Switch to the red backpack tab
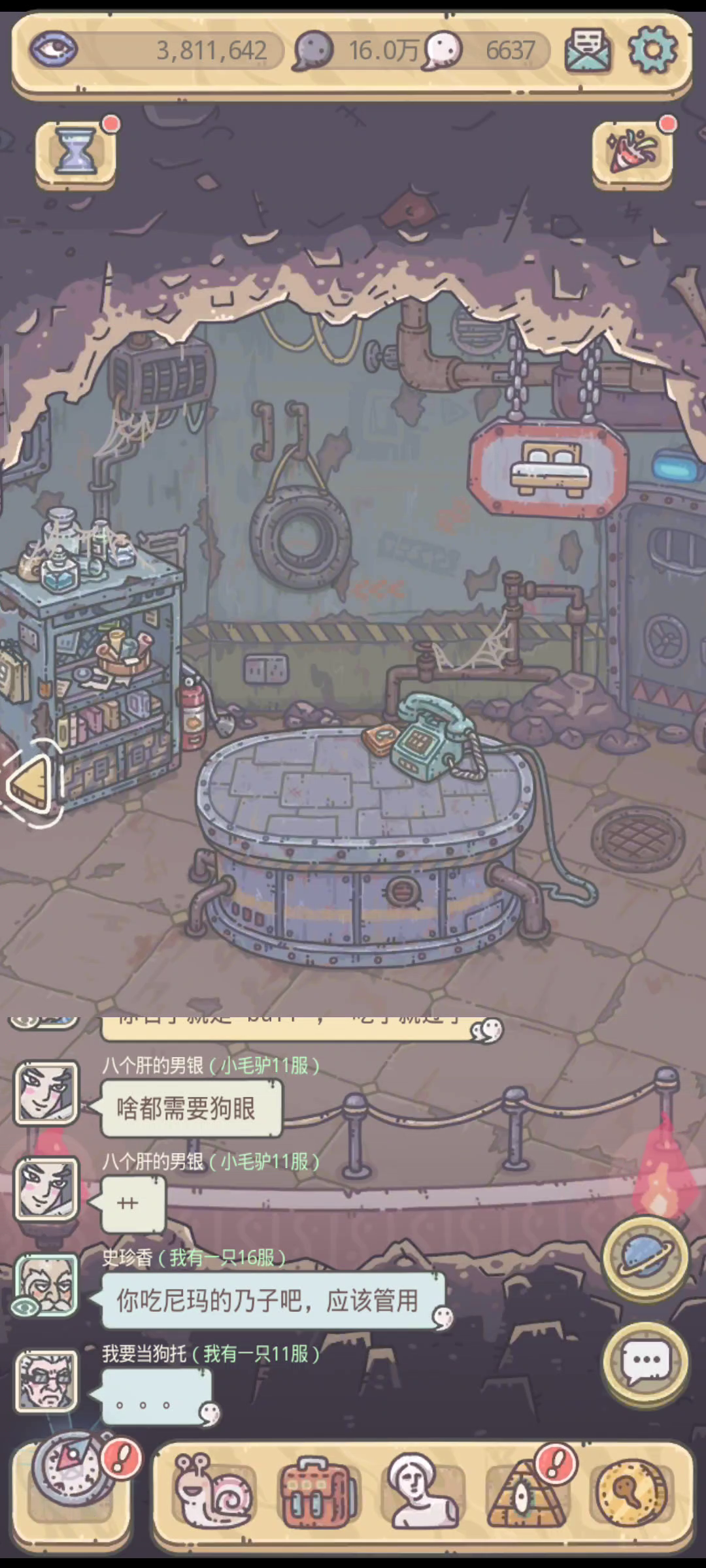Screen dimensions: 706x1568 318,1492
